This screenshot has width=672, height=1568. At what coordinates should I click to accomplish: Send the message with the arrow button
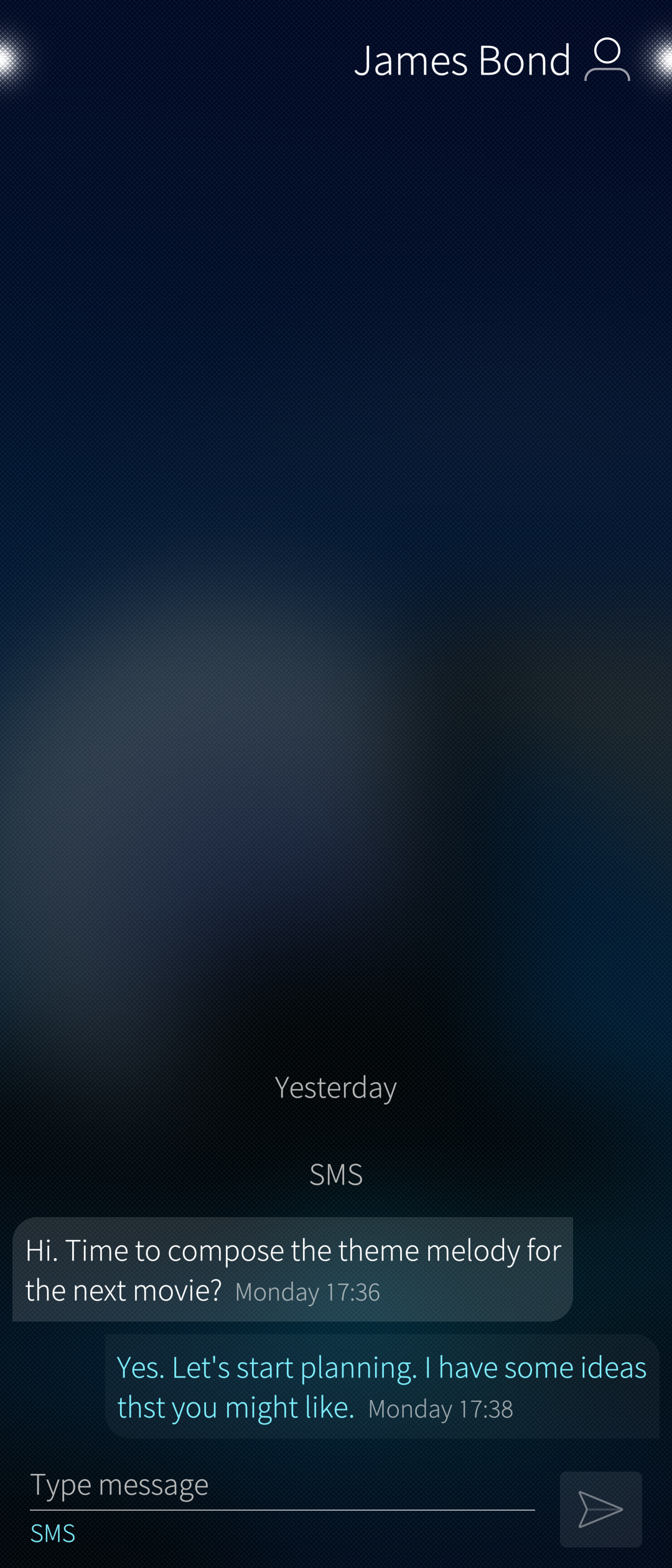coord(600,1509)
